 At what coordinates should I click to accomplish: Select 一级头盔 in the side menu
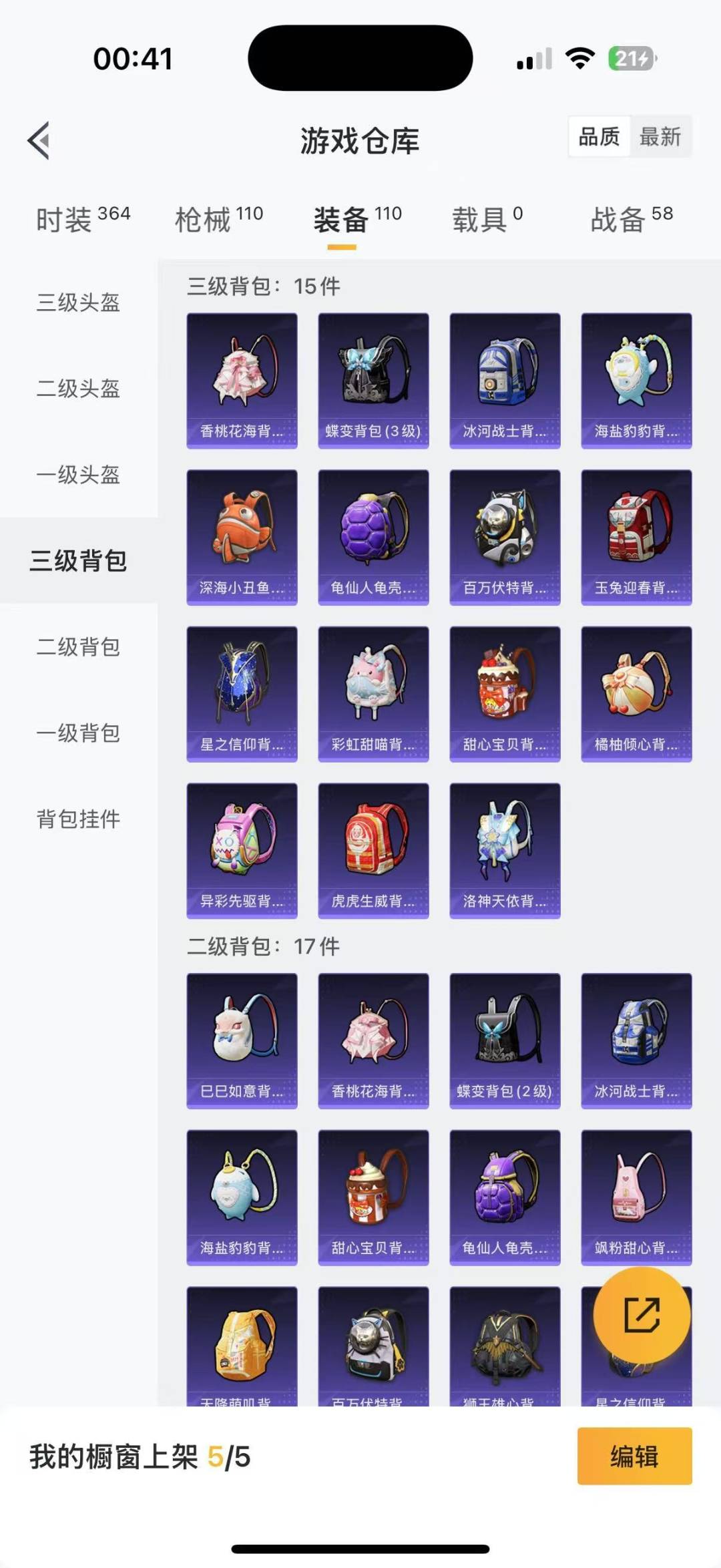[x=79, y=475]
